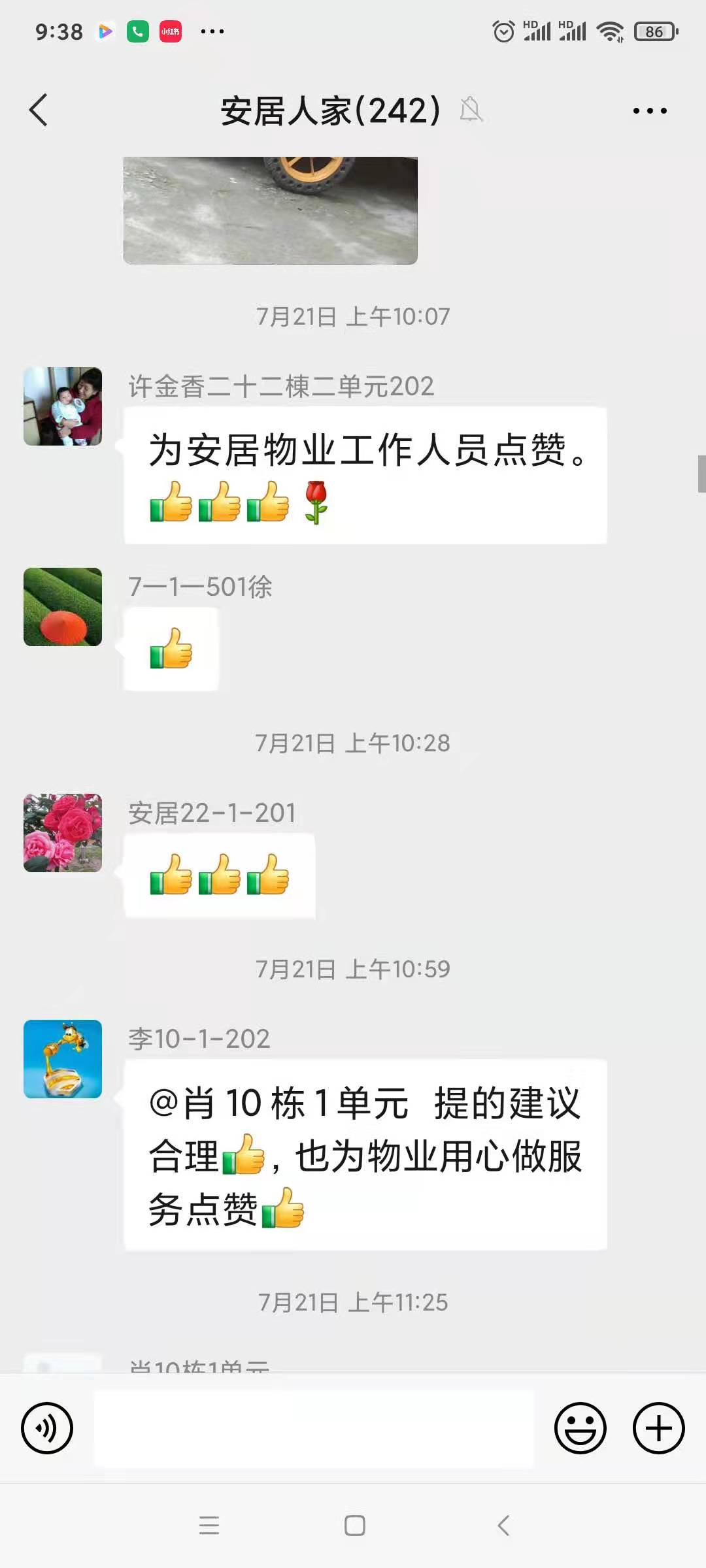Switch to voice message input

coord(47,1428)
